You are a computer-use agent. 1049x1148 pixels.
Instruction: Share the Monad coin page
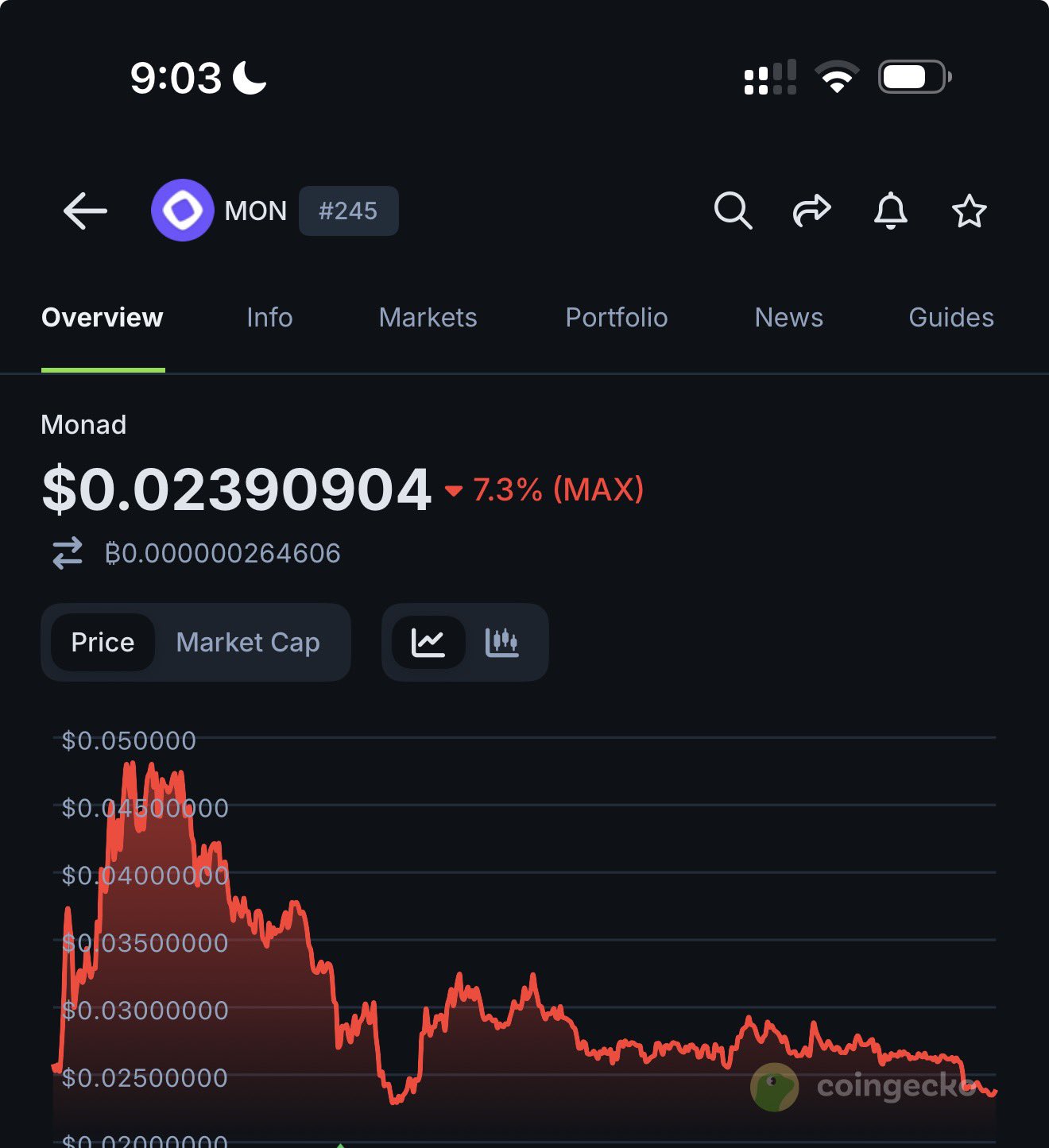coord(811,211)
